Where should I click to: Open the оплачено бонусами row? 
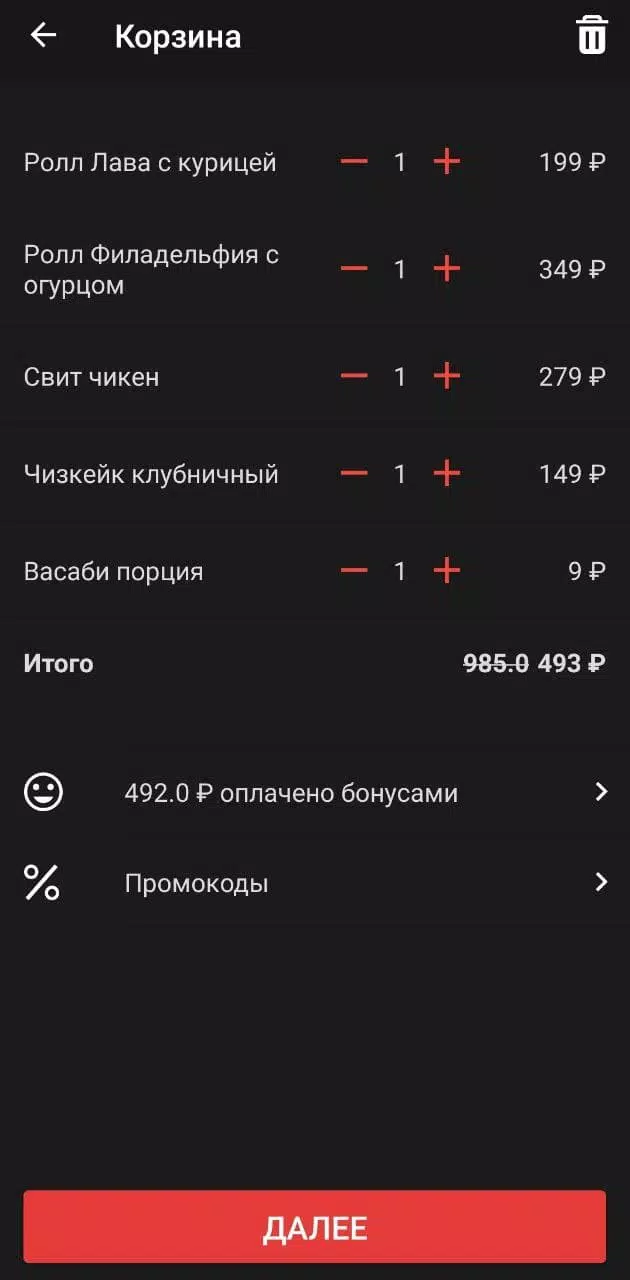(315, 793)
